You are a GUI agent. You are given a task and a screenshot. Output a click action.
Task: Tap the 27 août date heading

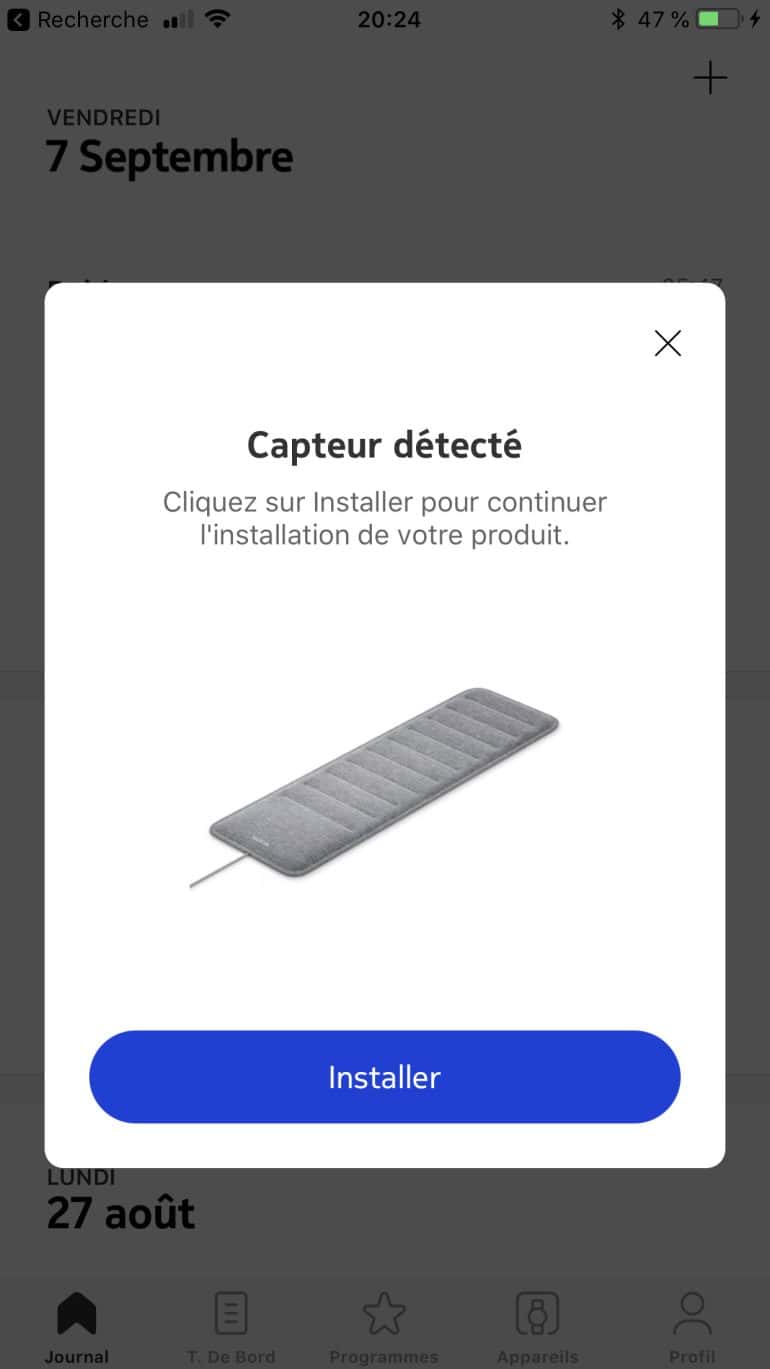click(x=121, y=1213)
